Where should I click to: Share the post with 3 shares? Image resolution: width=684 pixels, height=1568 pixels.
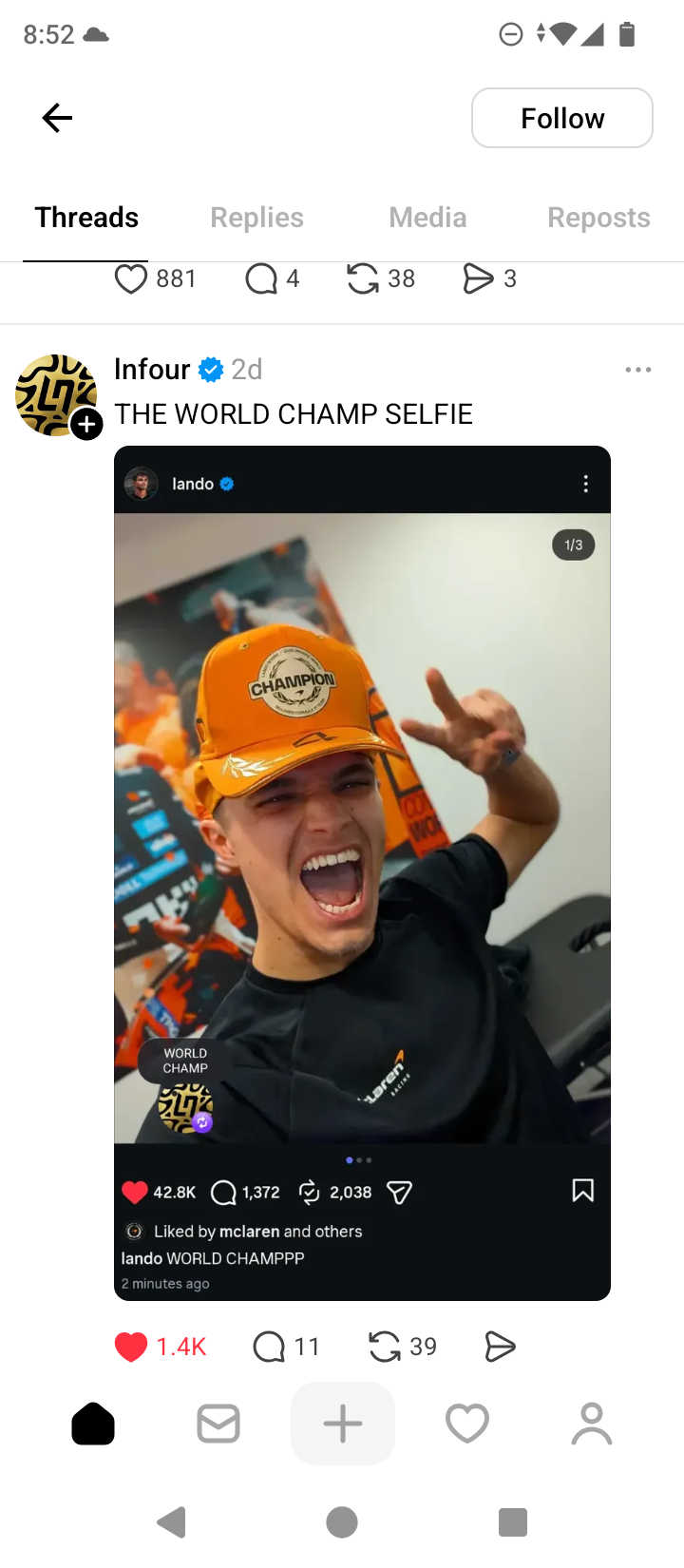[x=478, y=279]
